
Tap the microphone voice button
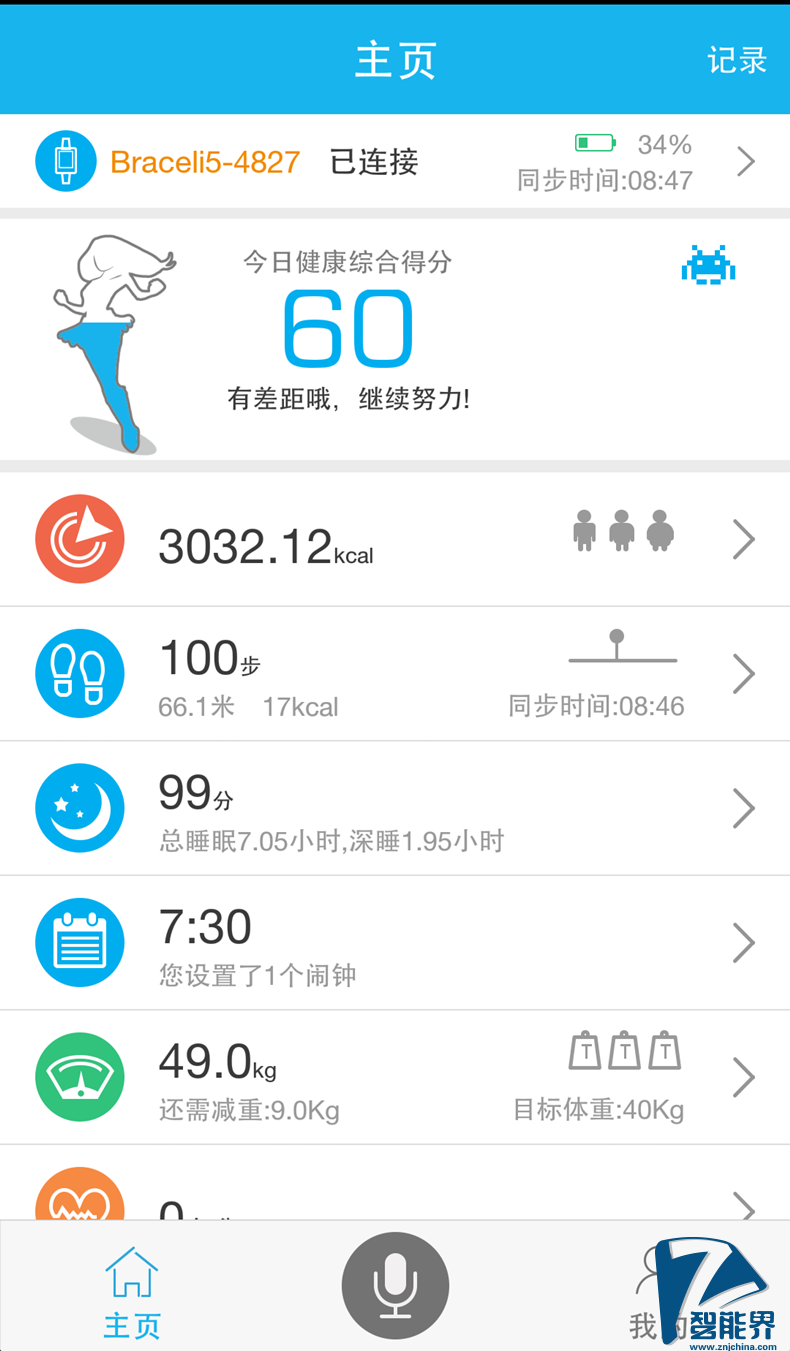tap(395, 1286)
